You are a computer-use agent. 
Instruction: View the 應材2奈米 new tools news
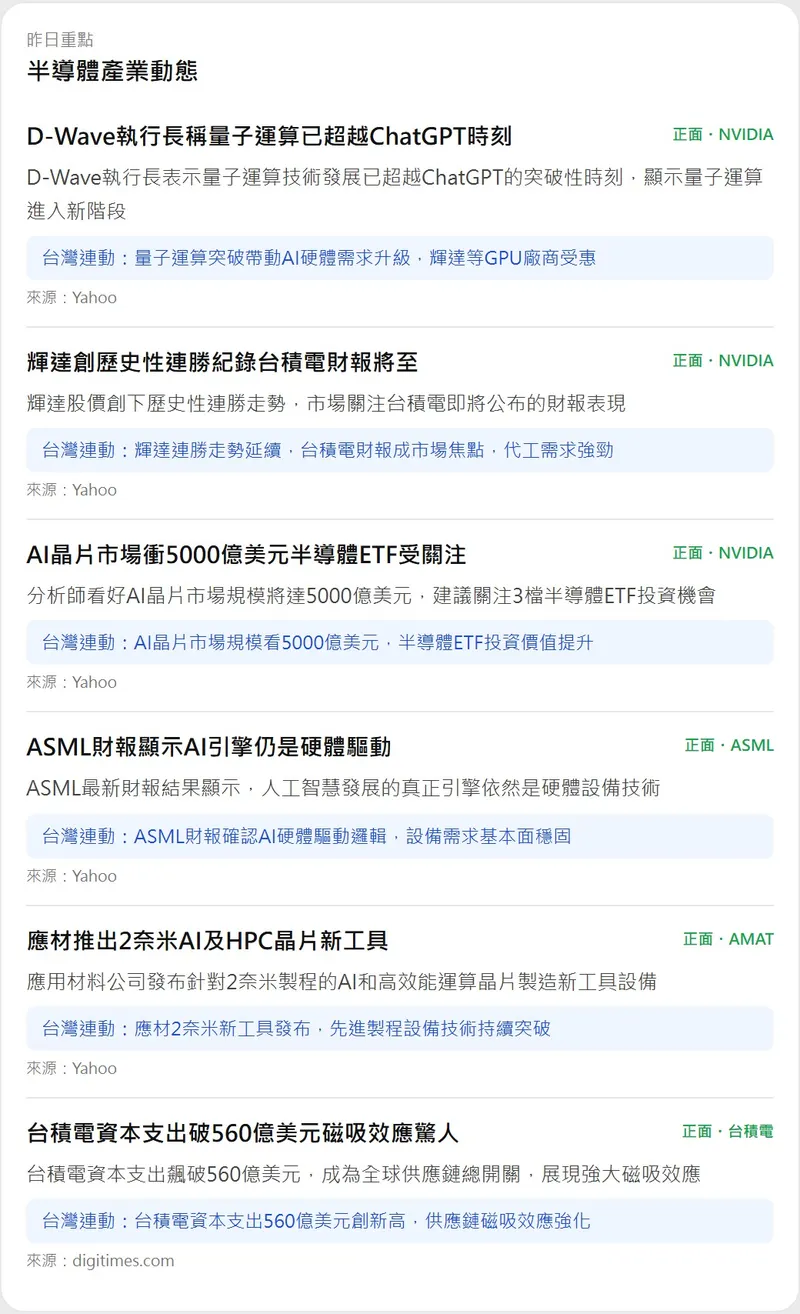click(207, 941)
